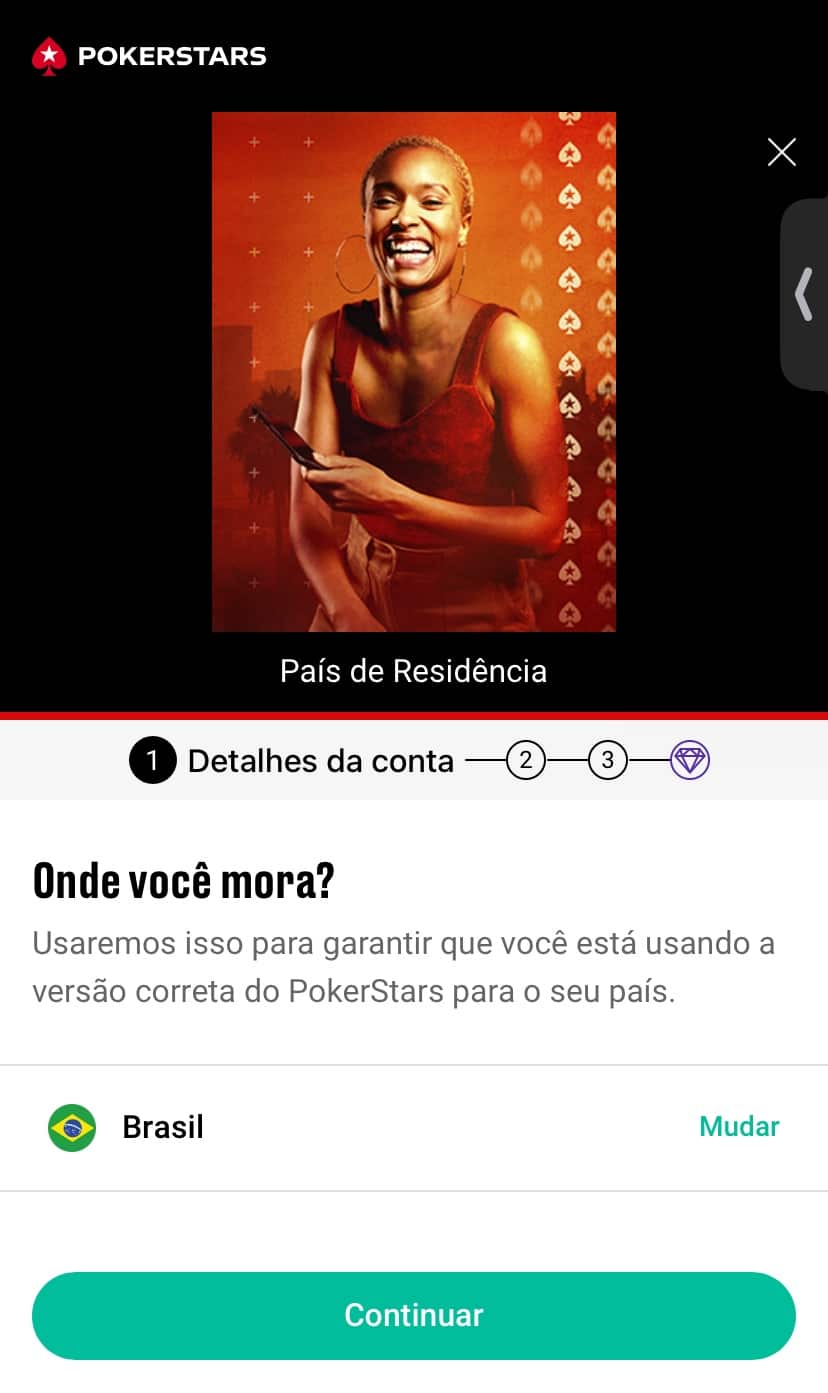Open step 3 circle indicator
Screen dimensions: 828x1393
(x=608, y=761)
